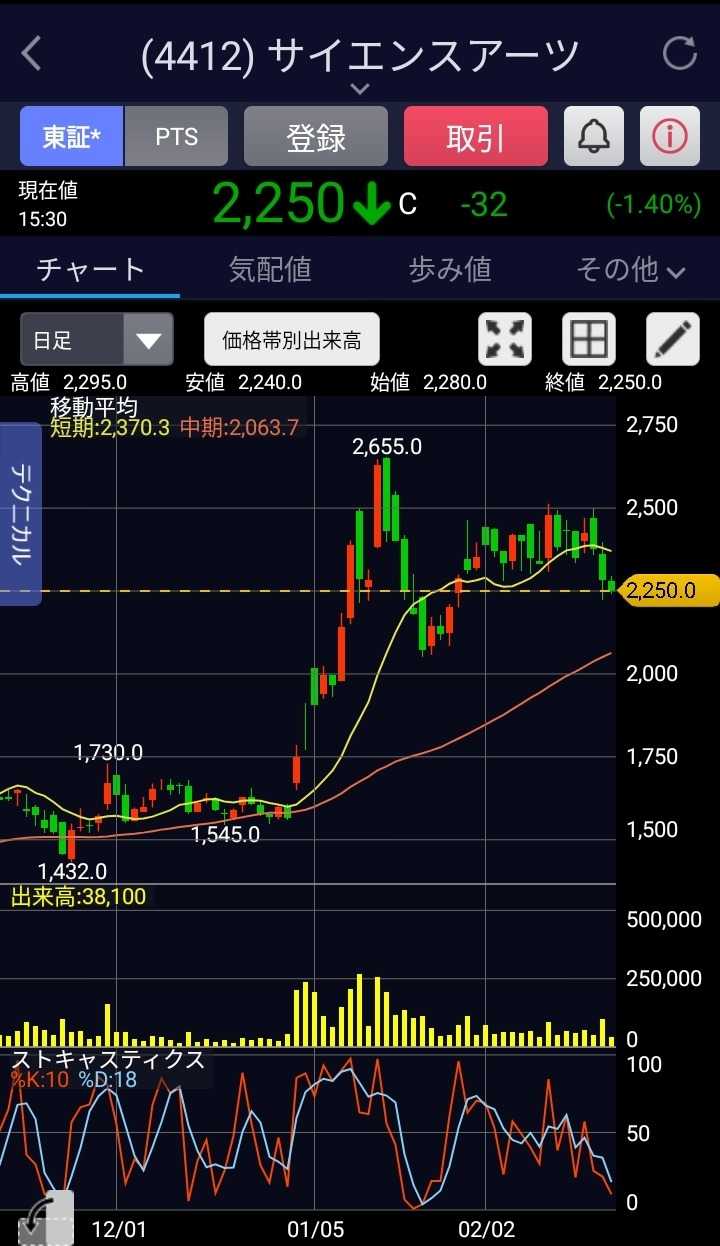Expand the その他 tab menu
This screenshot has width=720, height=1246.
coord(630,269)
